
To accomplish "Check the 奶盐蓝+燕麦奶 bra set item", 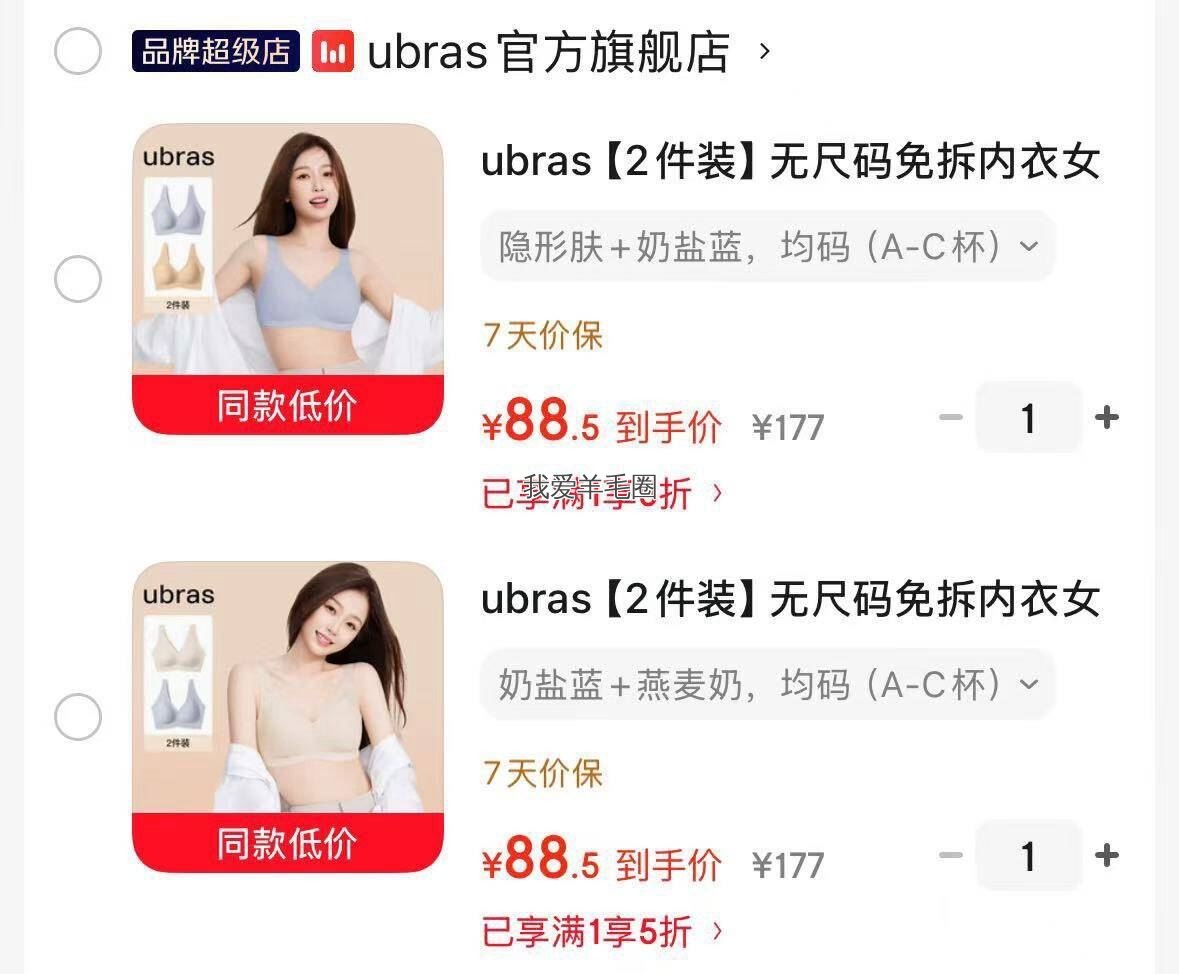I will point(78,717).
